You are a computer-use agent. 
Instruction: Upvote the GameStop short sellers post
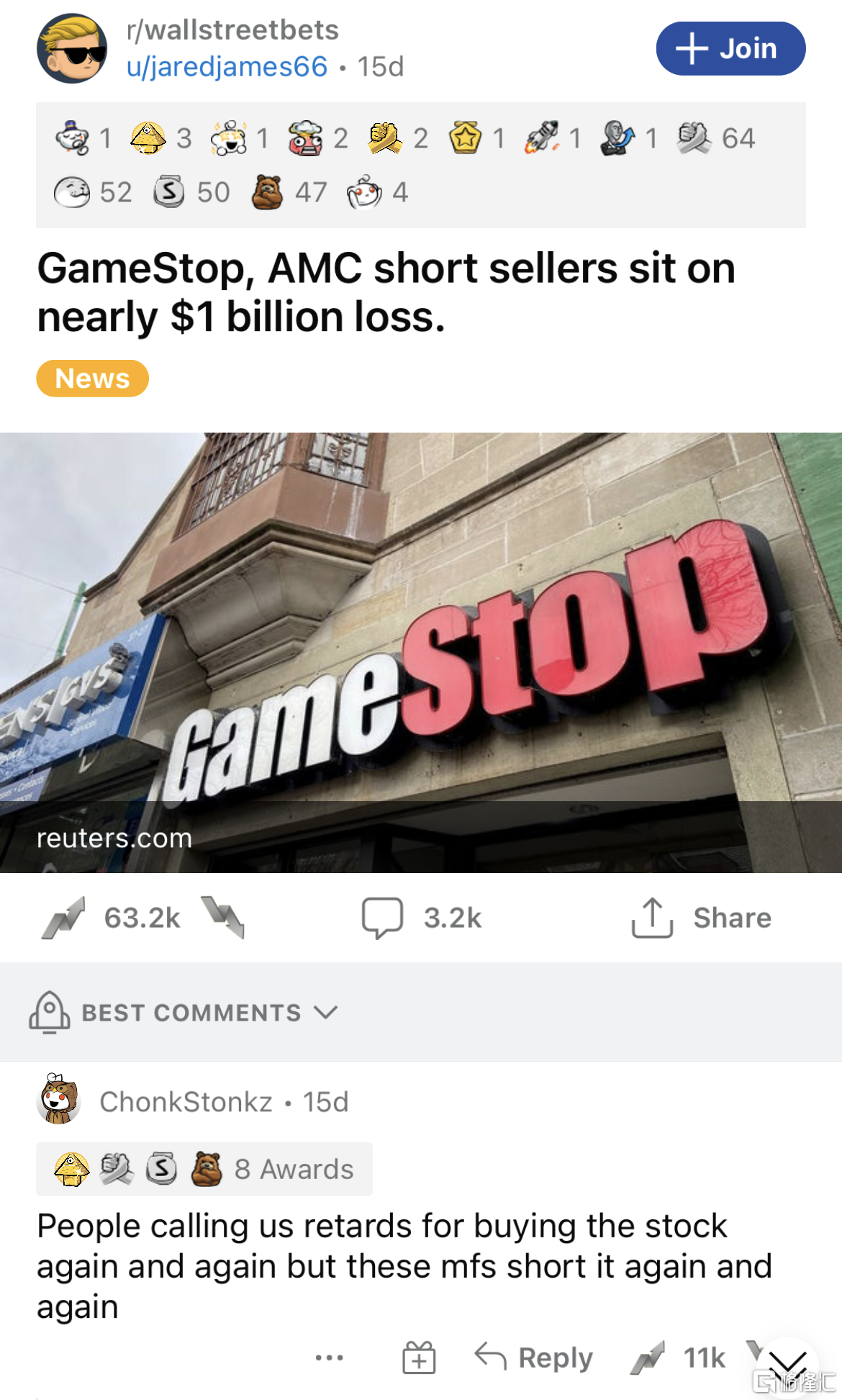tap(63, 918)
